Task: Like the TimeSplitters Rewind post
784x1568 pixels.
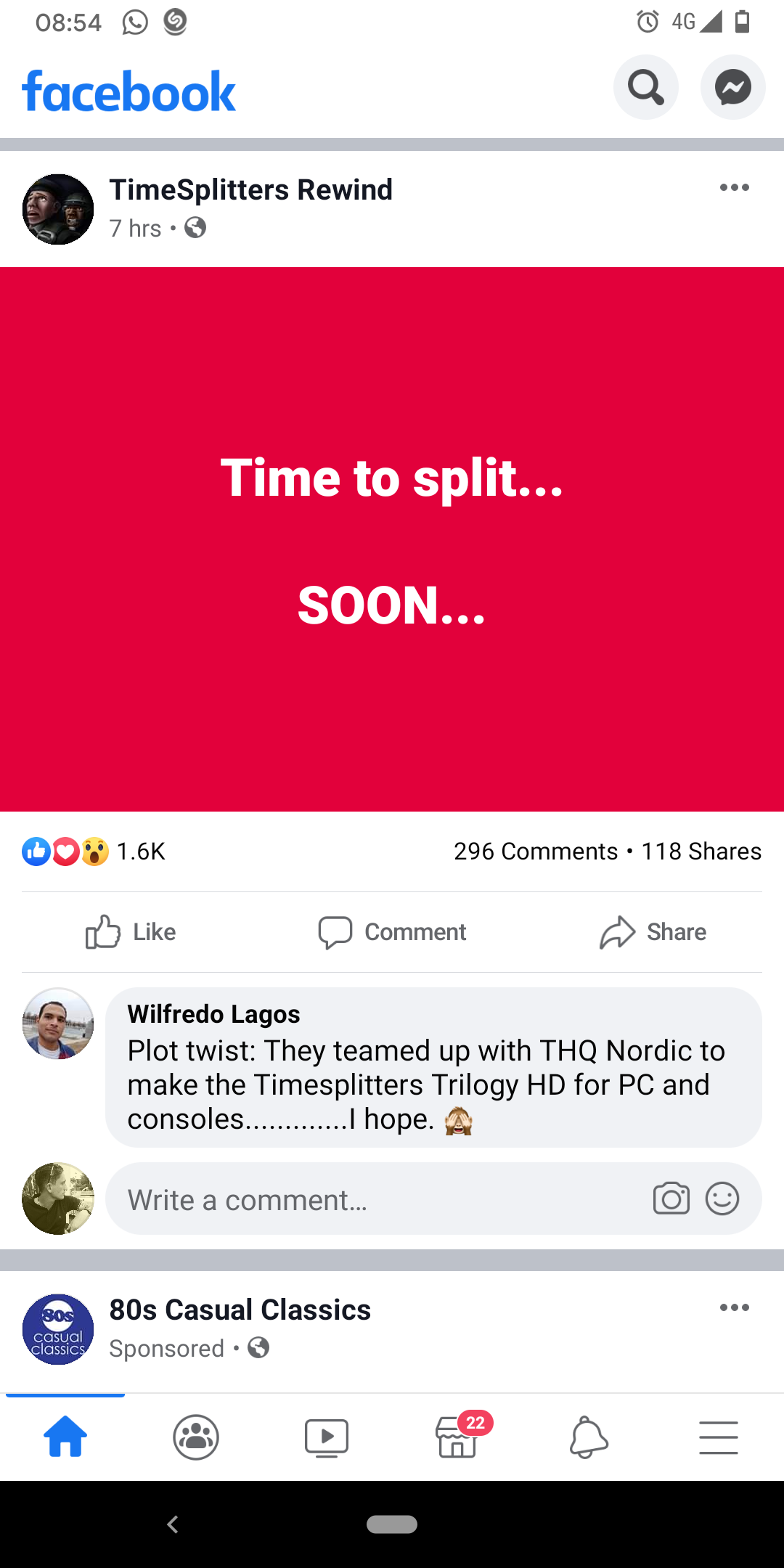Action: [131, 932]
